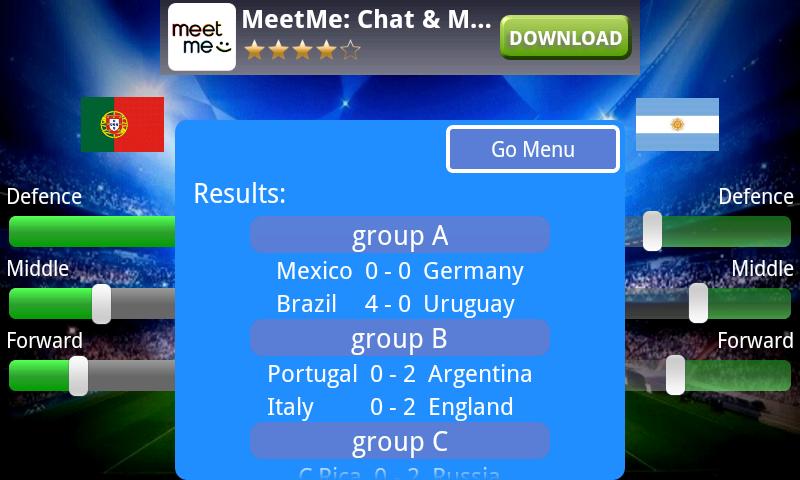Tap the Middle slider on Portugal's side
Image resolution: width=800 pixels, height=480 pixels.
[101, 303]
